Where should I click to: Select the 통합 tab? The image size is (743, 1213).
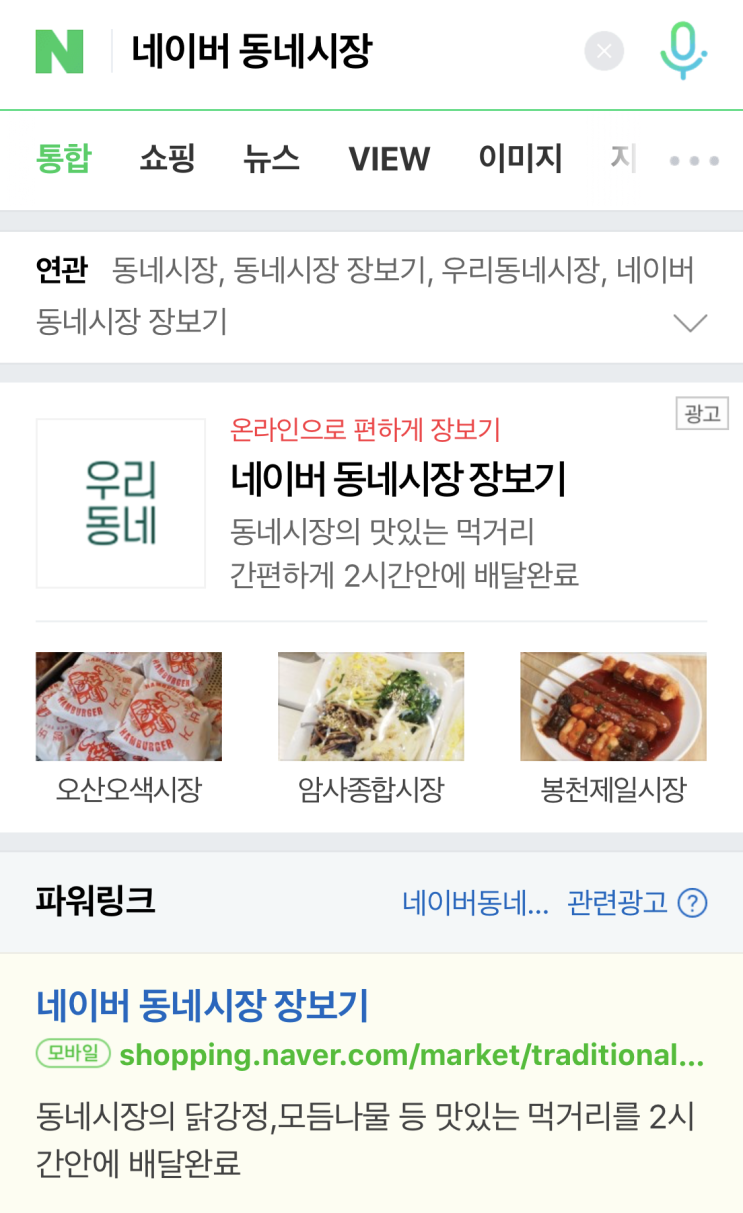pos(63,158)
